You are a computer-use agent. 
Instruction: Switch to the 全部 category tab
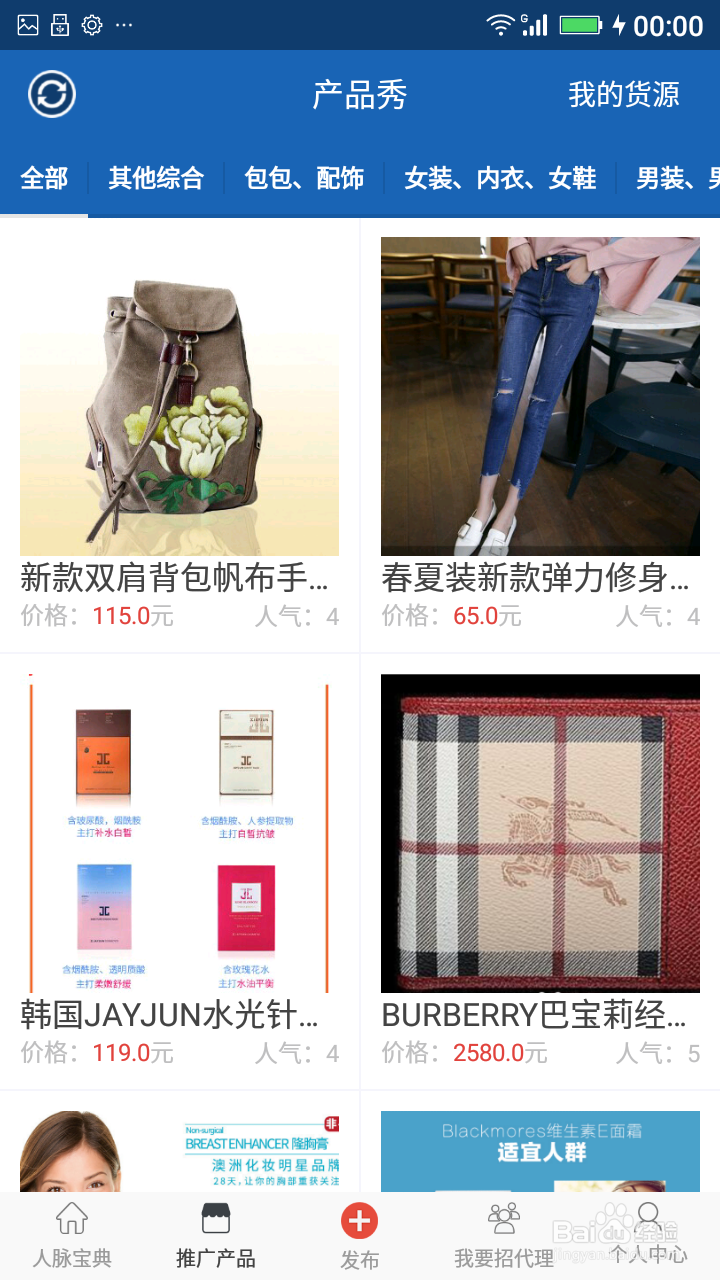44,178
